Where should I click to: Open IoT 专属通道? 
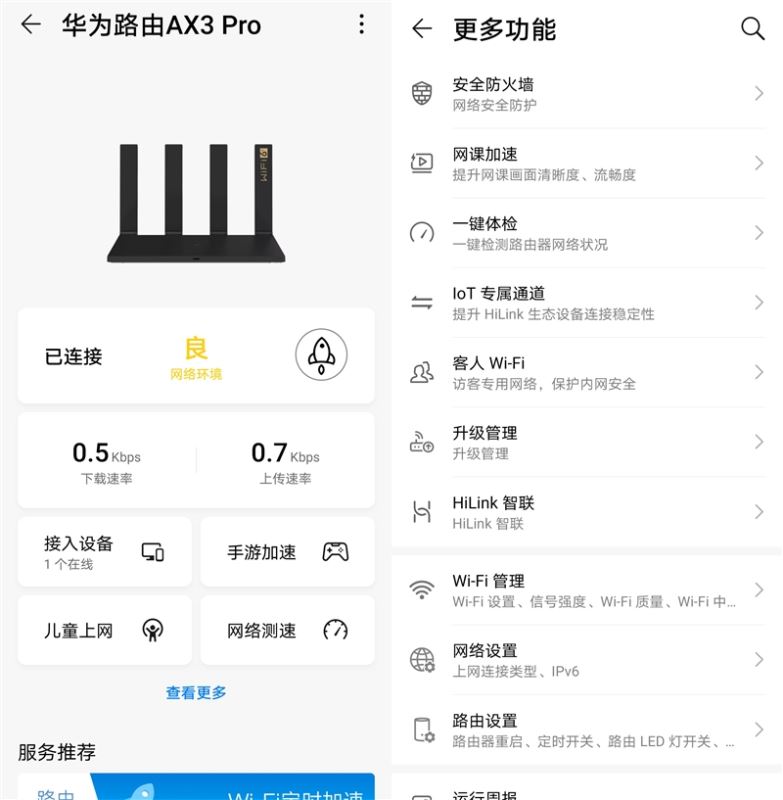pyautogui.click(x=587, y=303)
